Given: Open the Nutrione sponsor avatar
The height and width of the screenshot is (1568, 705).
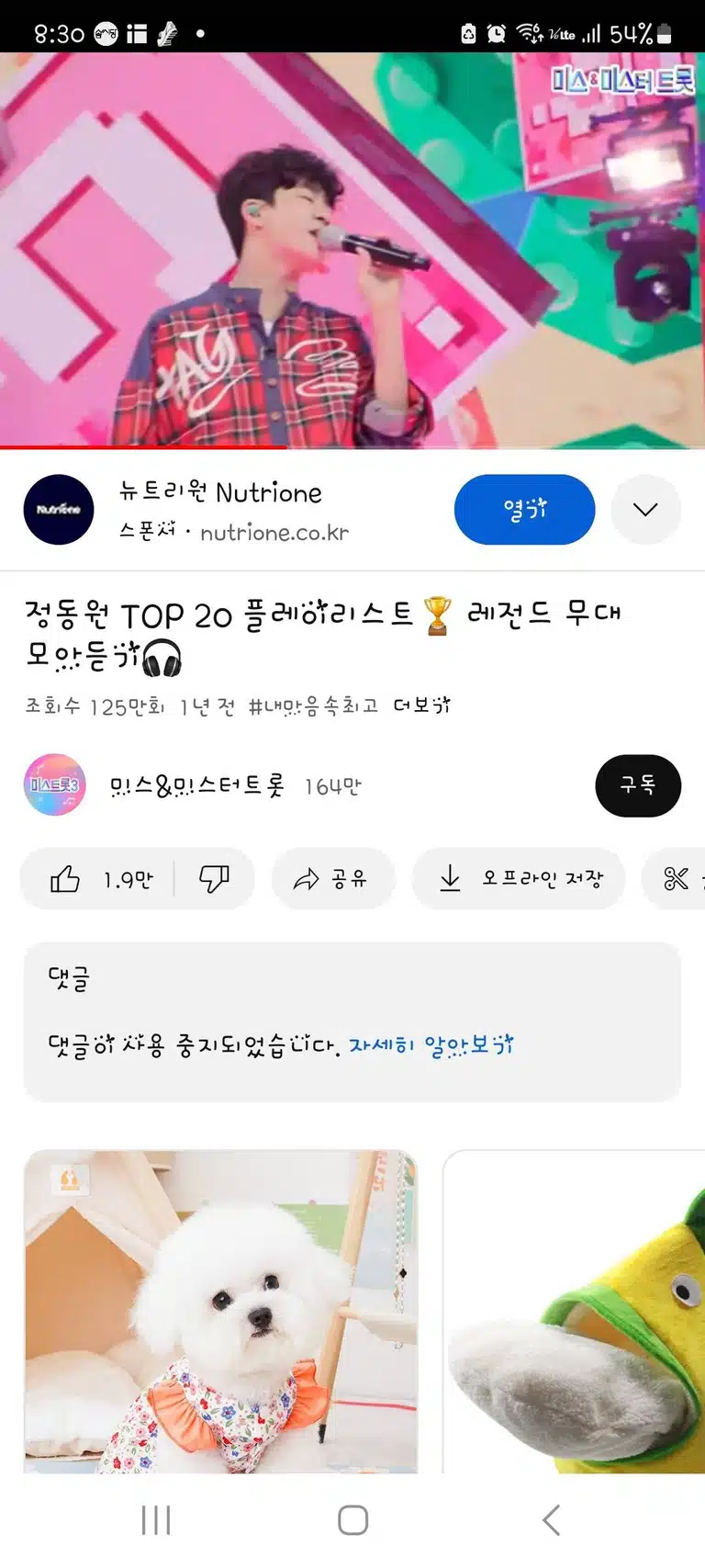Looking at the screenshot, I should pos(59,510).
